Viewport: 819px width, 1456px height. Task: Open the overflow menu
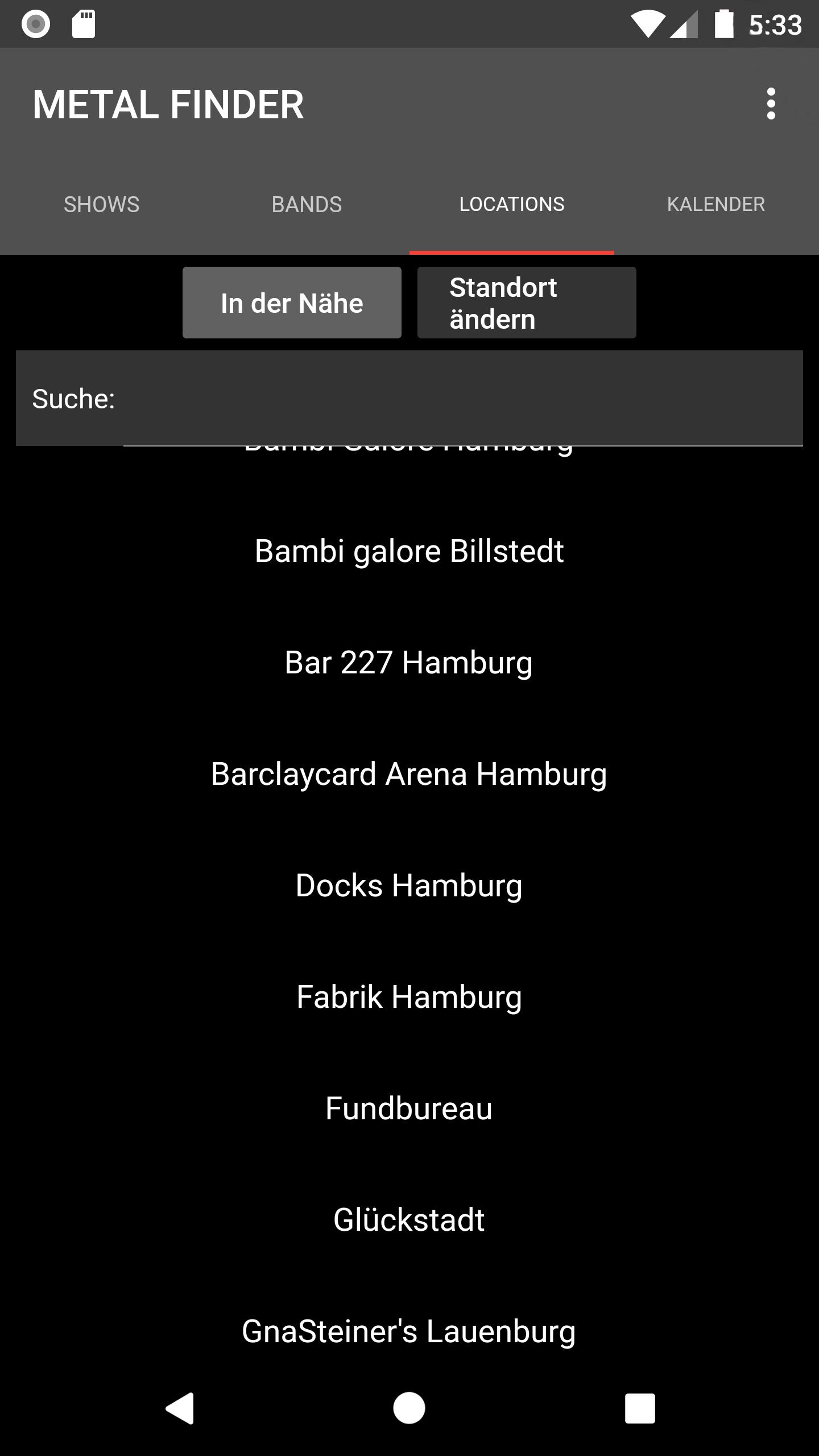tap(771, 104)
